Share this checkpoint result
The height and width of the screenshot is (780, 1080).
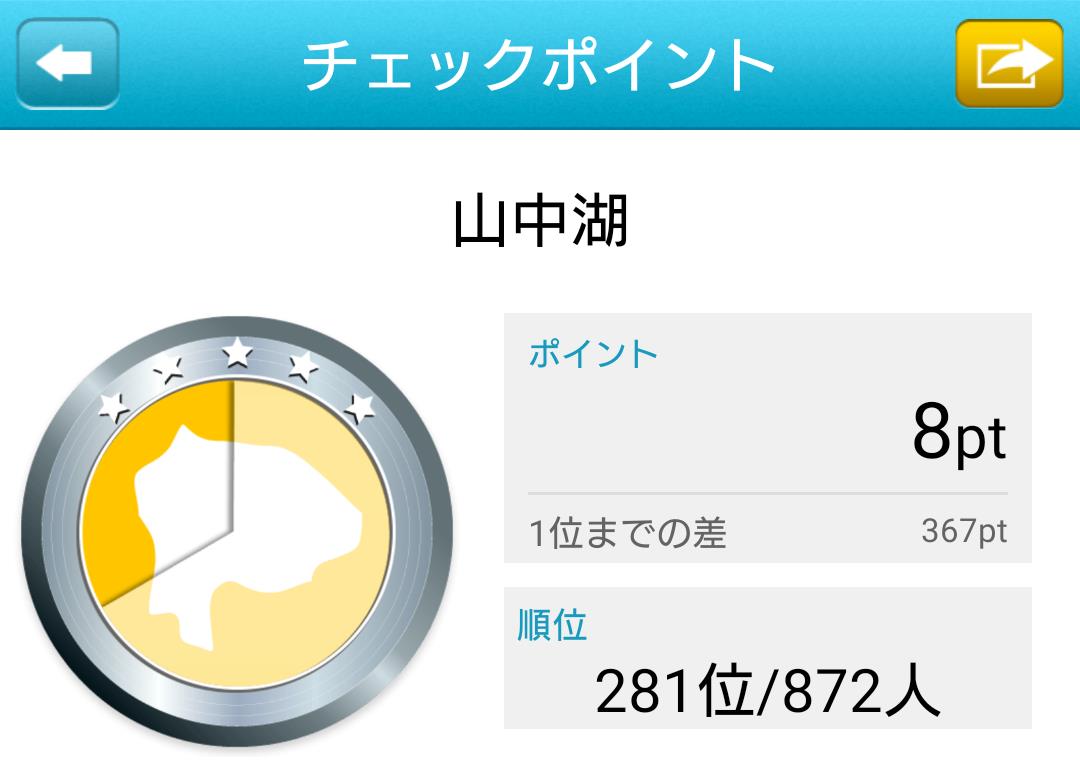(x=1008, y=64)
